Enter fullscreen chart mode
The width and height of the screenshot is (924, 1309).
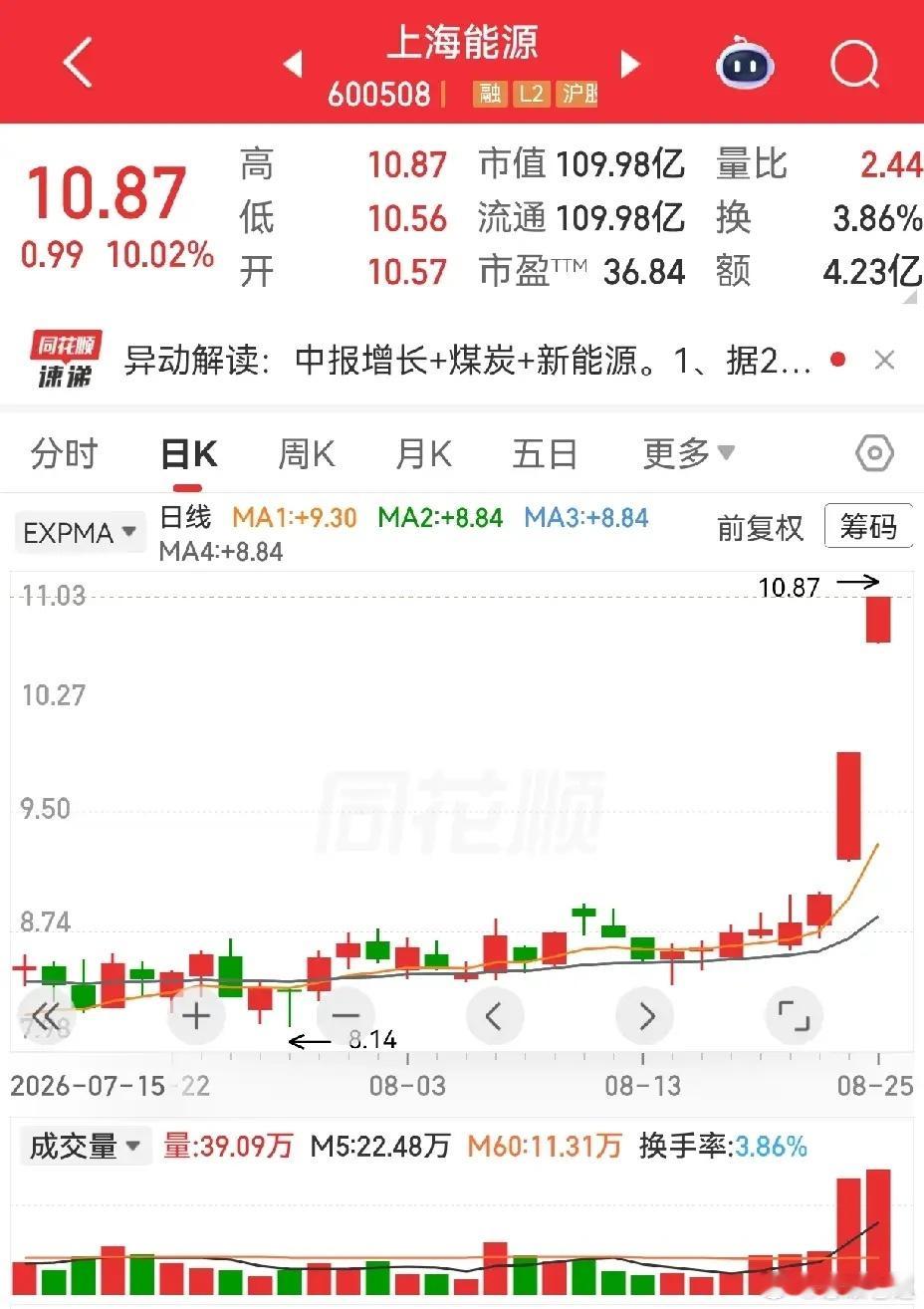click(x=794, y=1016)
